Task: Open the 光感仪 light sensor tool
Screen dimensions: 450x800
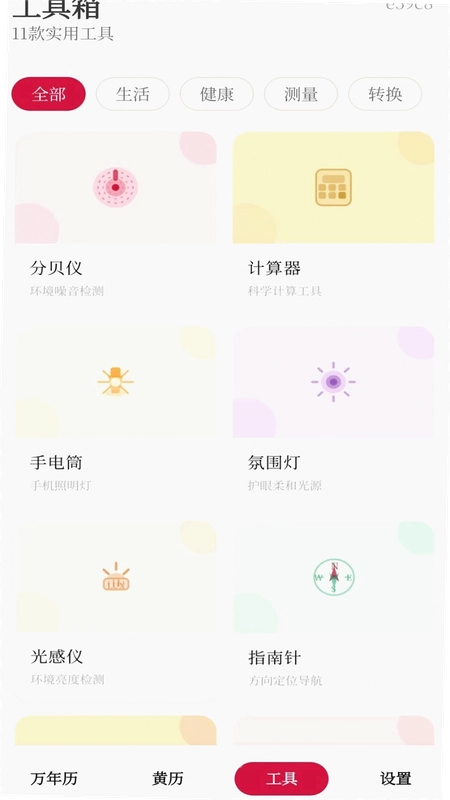Action: [115, 611]
